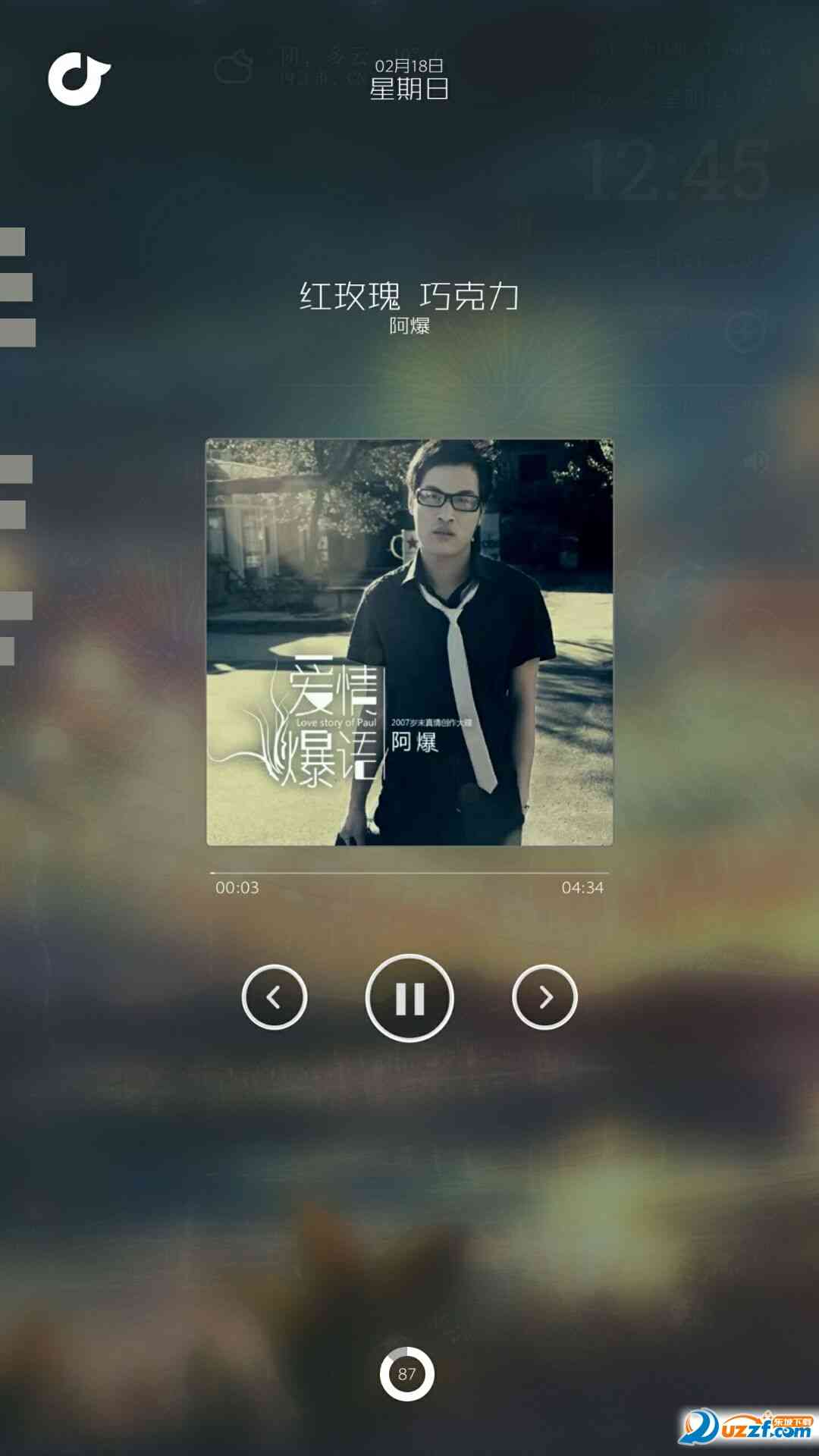Open the music app bird icon
The width and height of the screenshot is (819, 1456).
click(x=79, y=79)
